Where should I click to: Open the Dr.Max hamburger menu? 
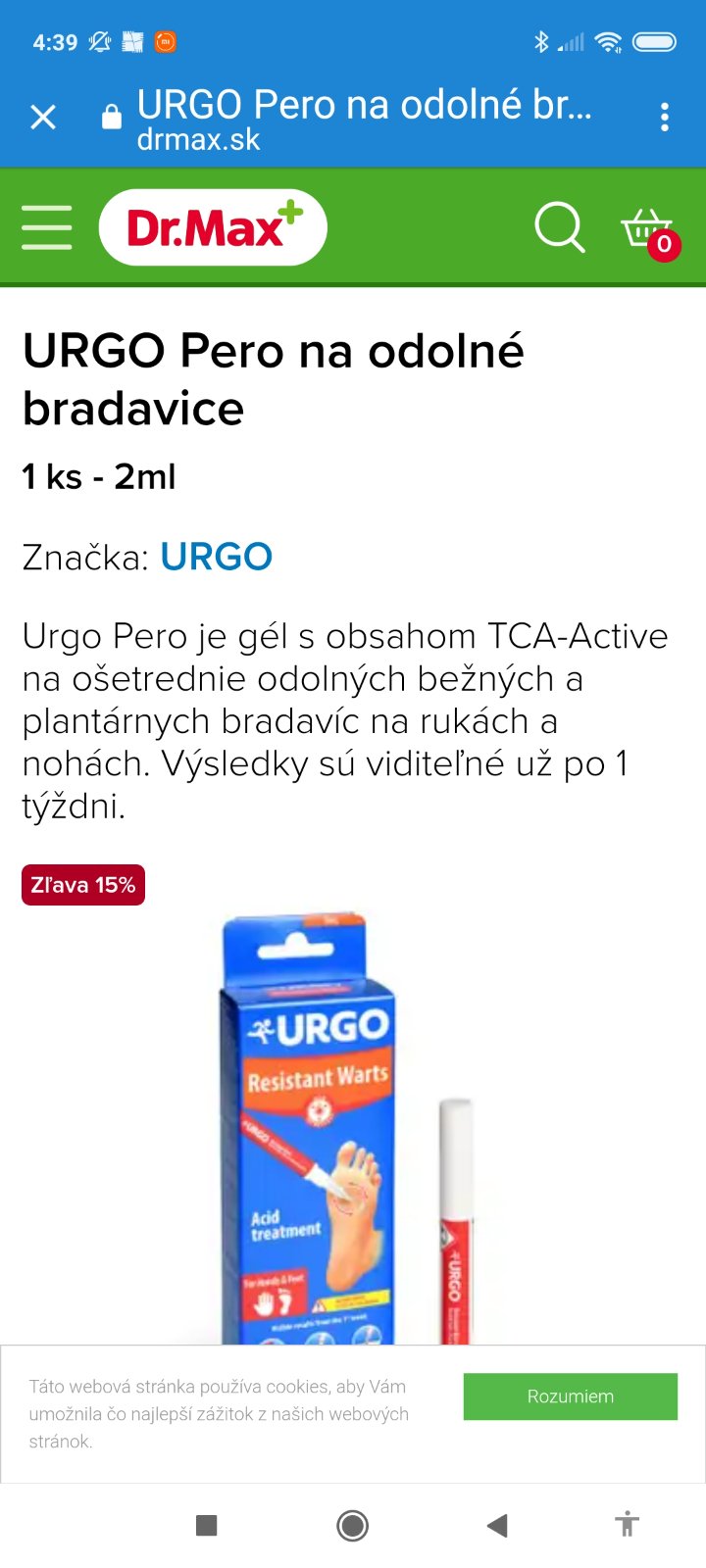(46, 227)
